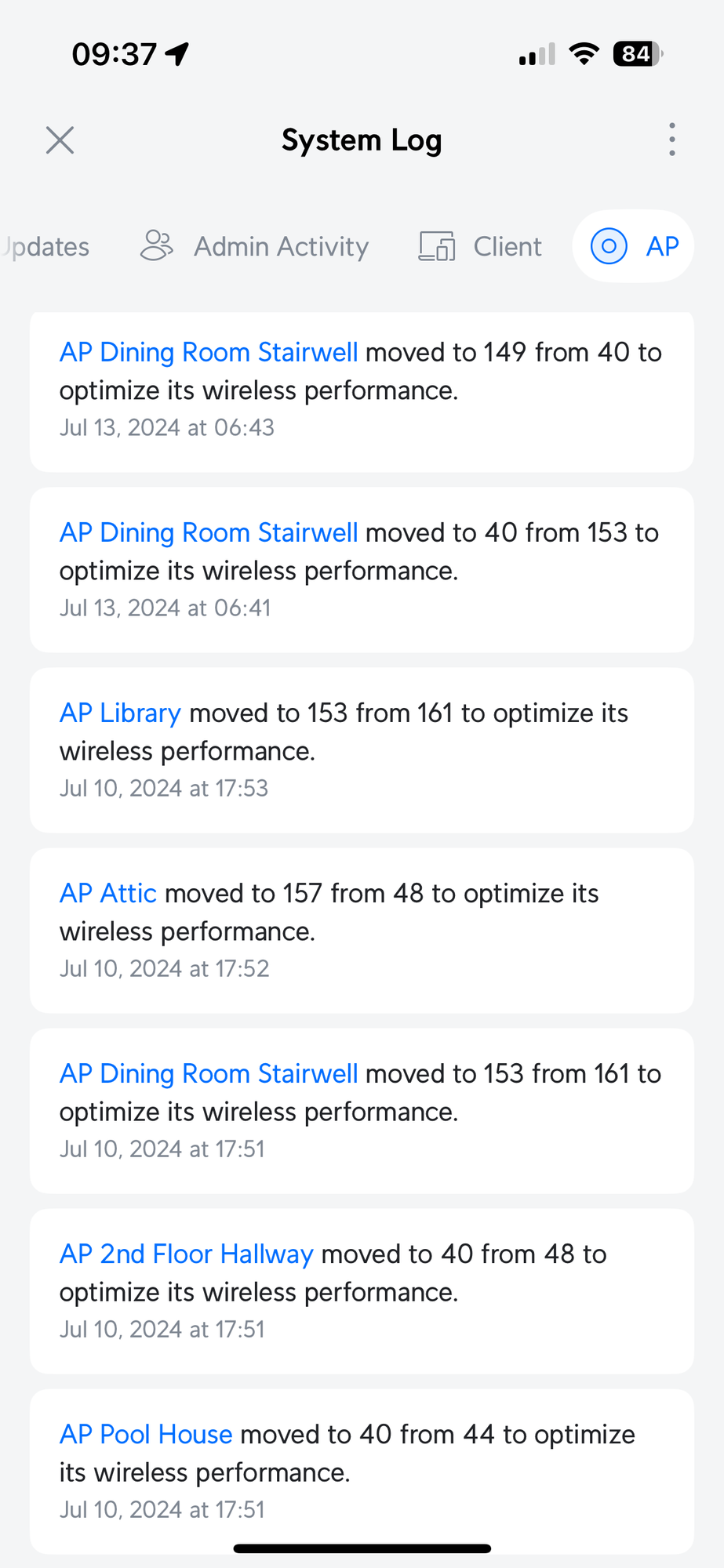Screen dimensions: 724x1568
Task: Open the AP 2nd Floor Hallway link
Action: [187, 1254]
